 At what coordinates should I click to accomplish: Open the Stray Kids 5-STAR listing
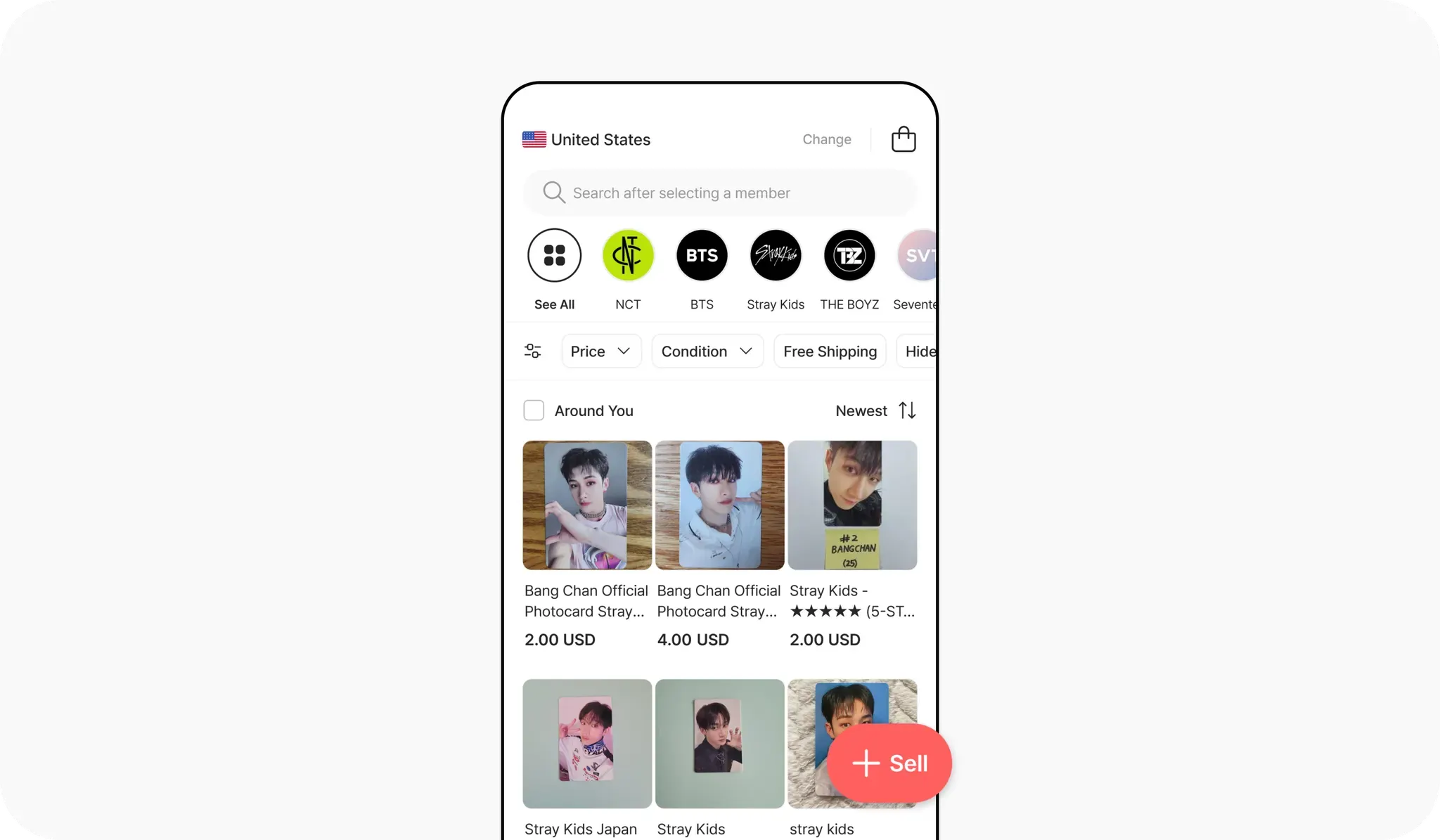tap(852, 505)
